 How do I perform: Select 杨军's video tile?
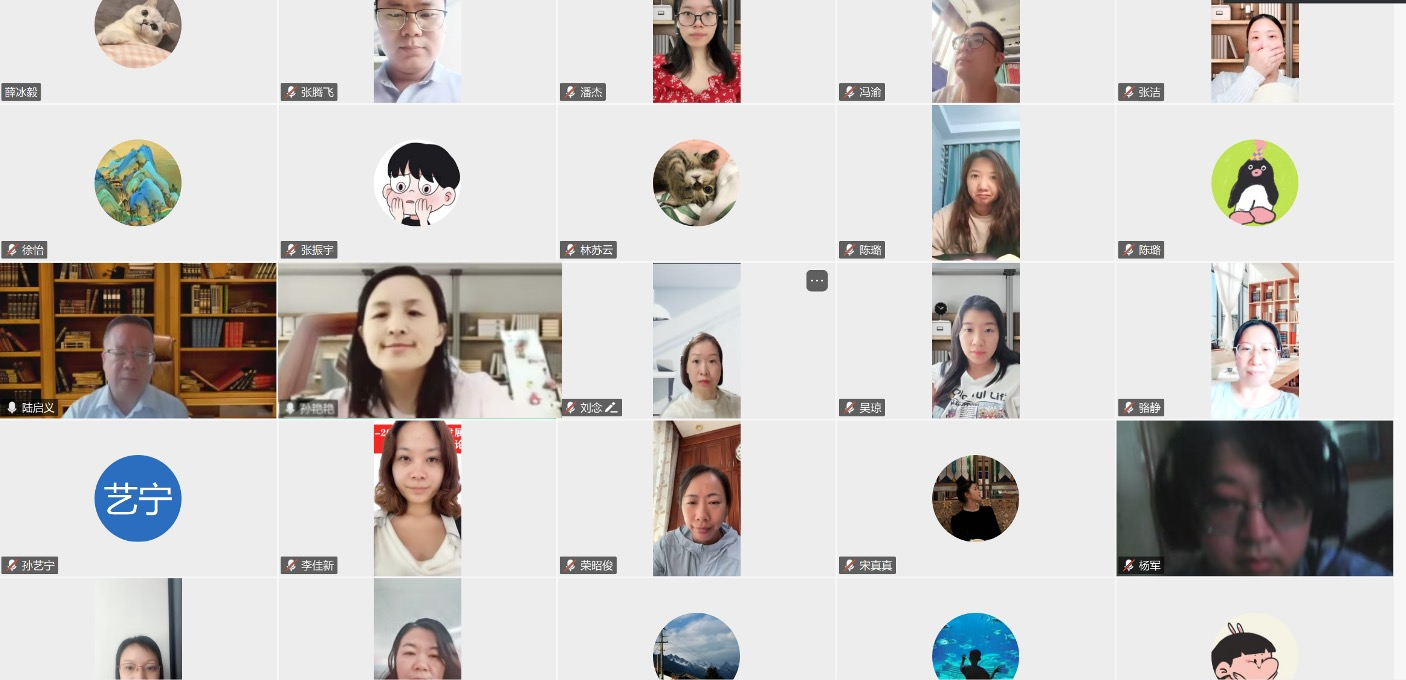(1254, 498)
